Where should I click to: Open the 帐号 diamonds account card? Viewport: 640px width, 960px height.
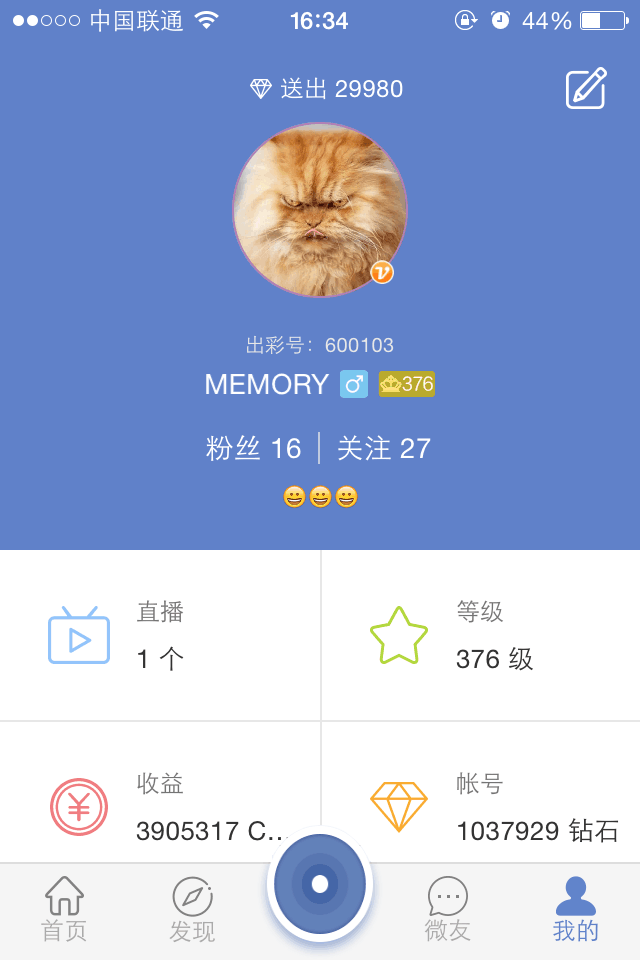pos(480,800)
